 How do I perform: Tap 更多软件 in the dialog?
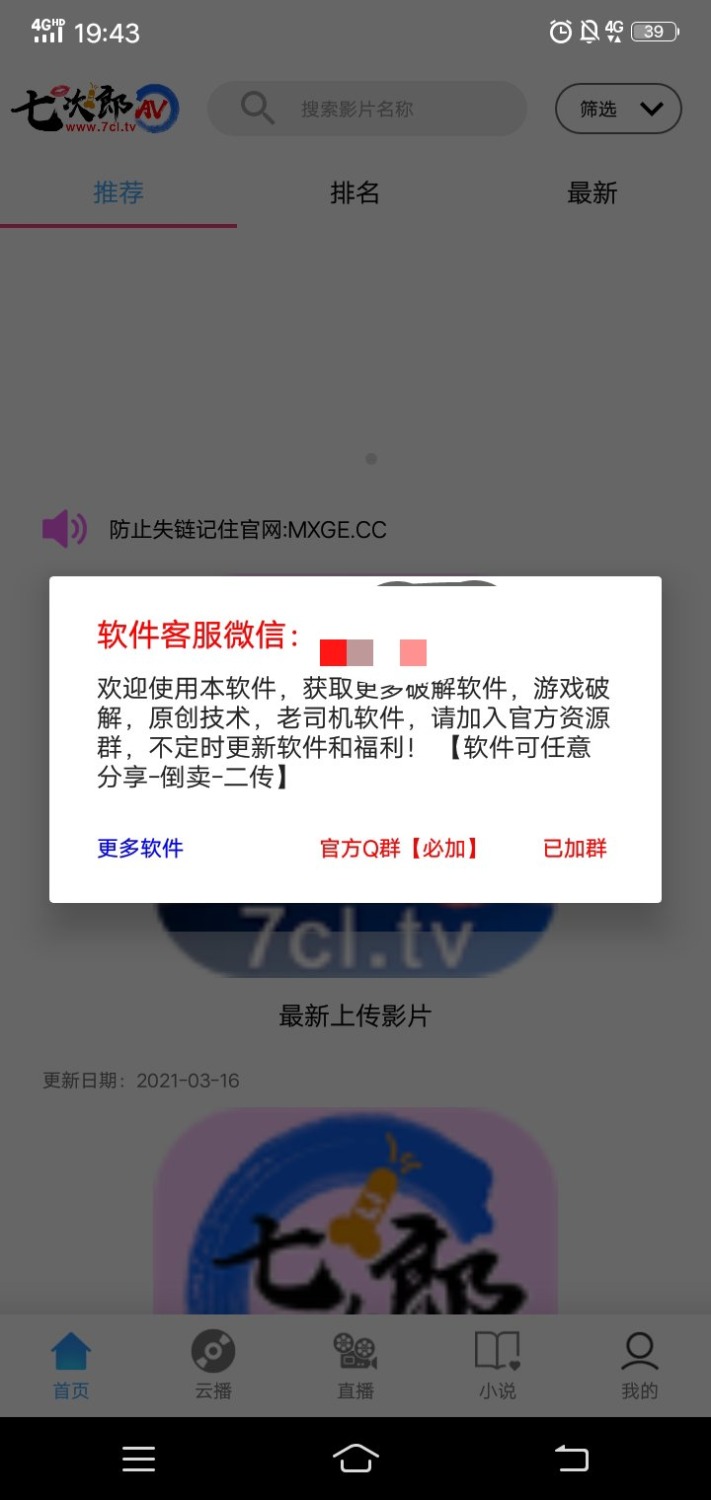point(140,848)
